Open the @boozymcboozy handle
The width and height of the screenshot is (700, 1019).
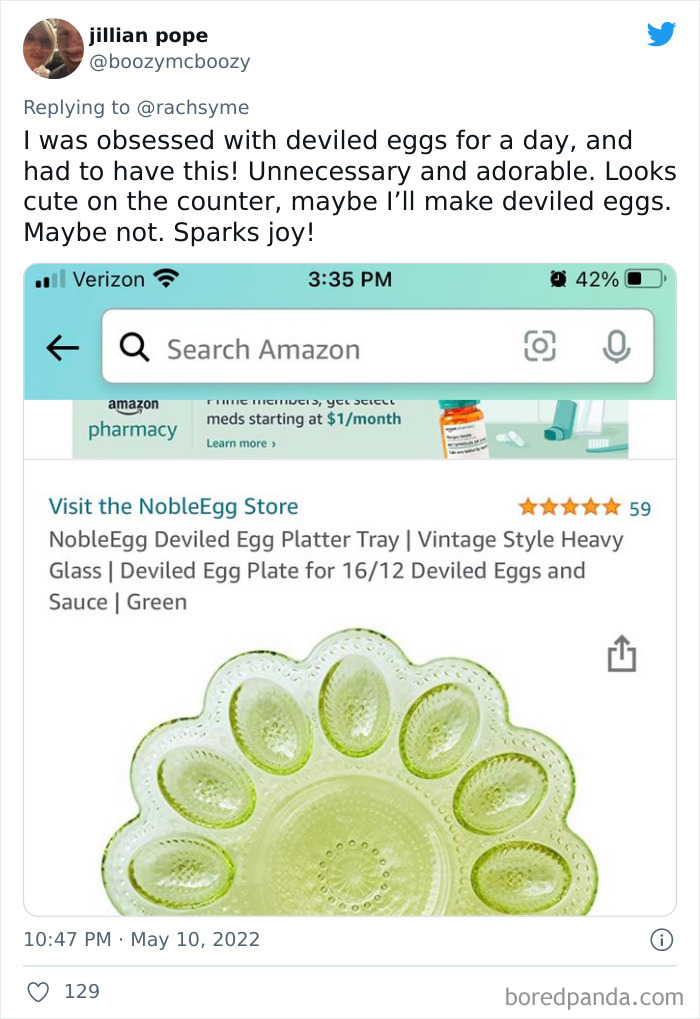click(170, 62)
